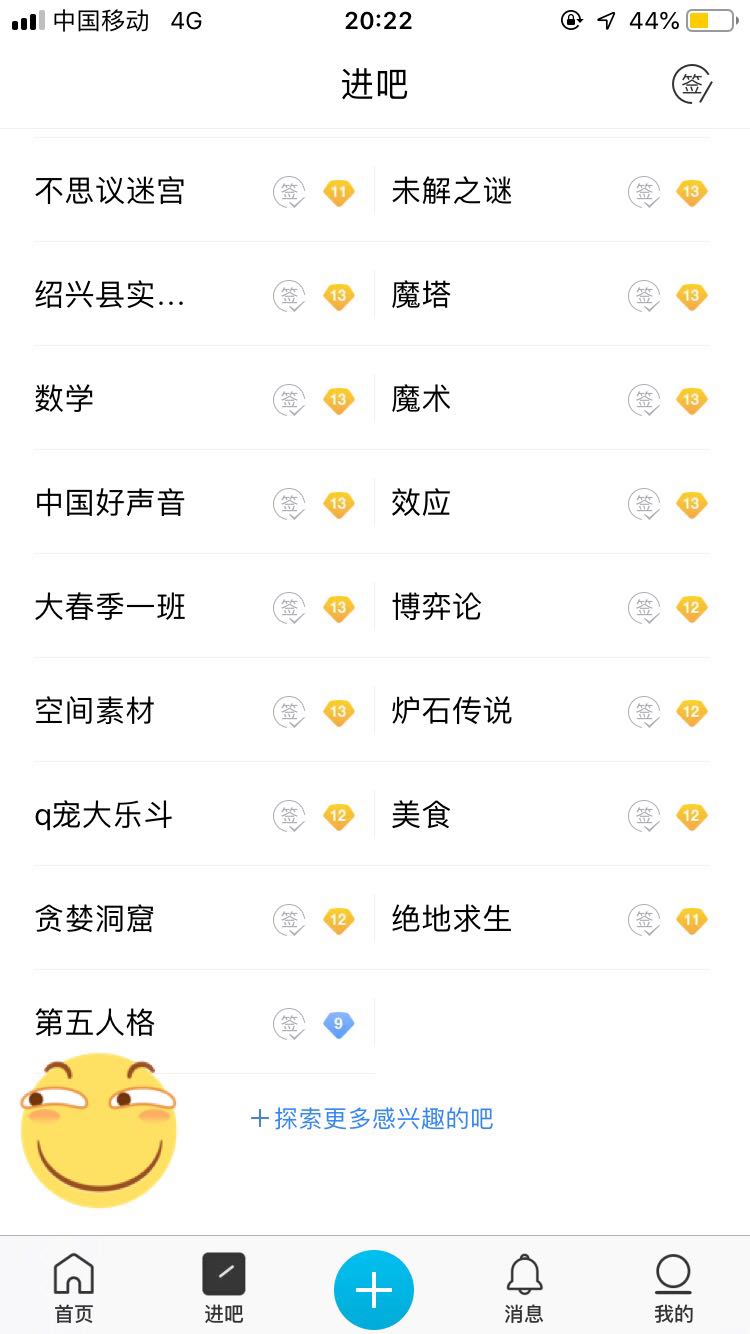This screenshot has height=1334, width=750.
Task: Open the 中国好声音 forum
Action: 110,503
